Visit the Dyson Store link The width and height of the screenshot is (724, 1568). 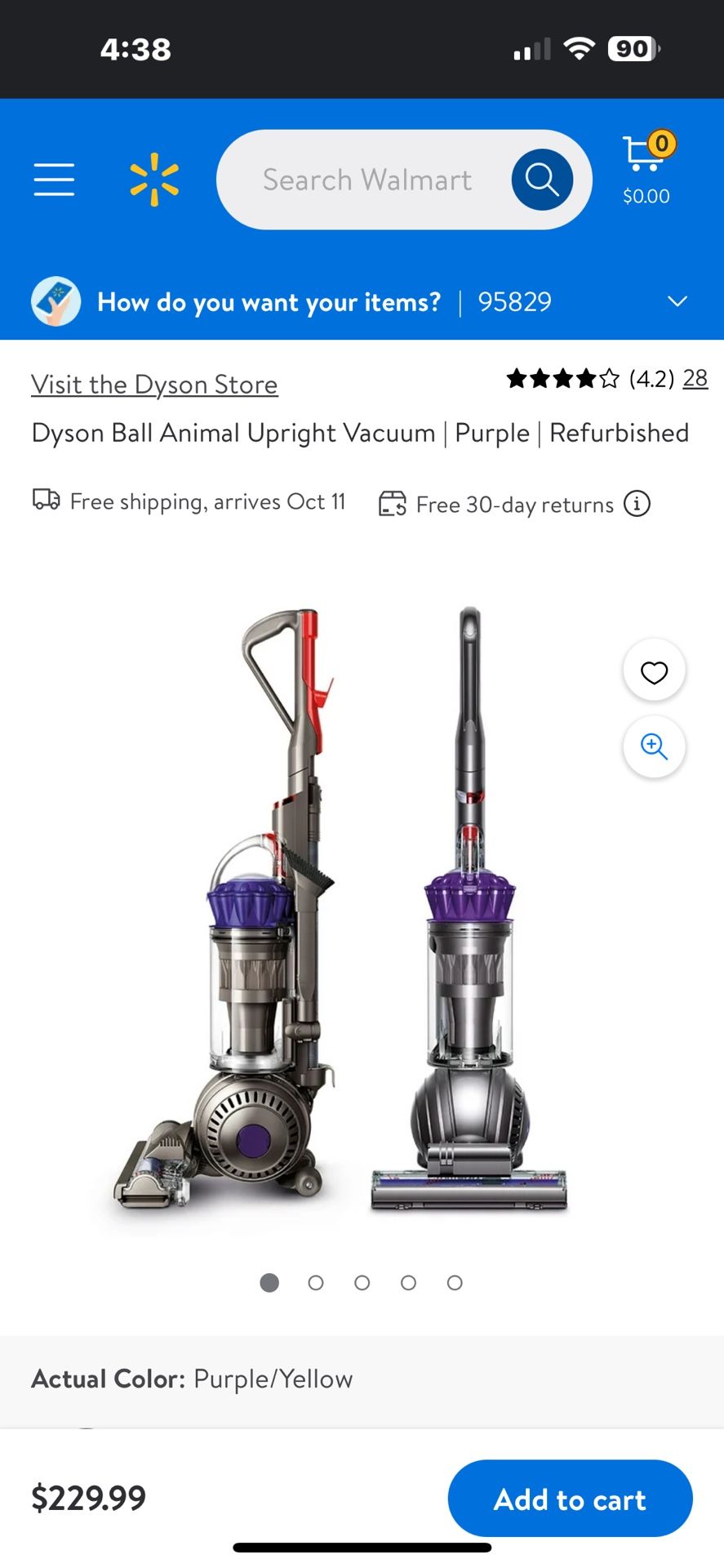point(154,385)
